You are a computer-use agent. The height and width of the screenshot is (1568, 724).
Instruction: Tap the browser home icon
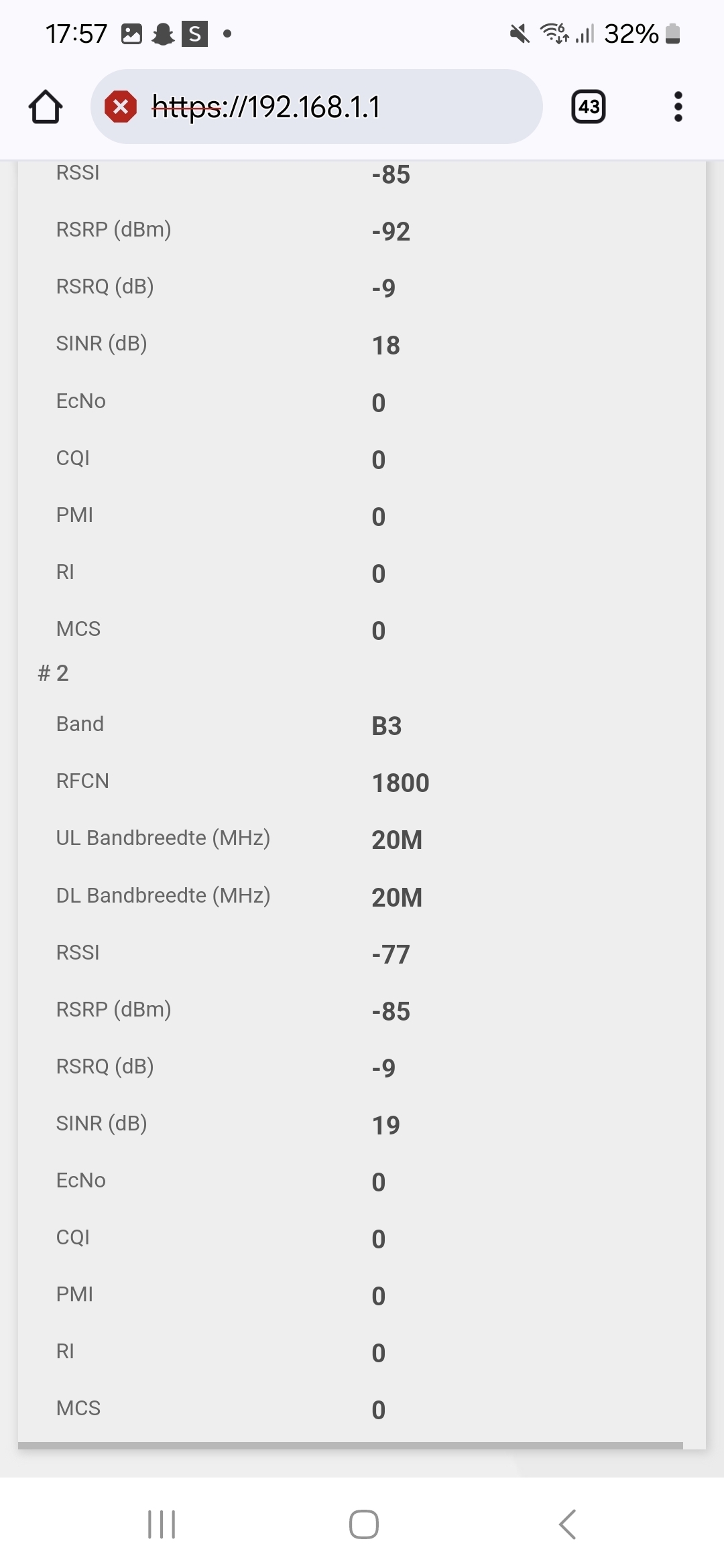coord(46,107)
